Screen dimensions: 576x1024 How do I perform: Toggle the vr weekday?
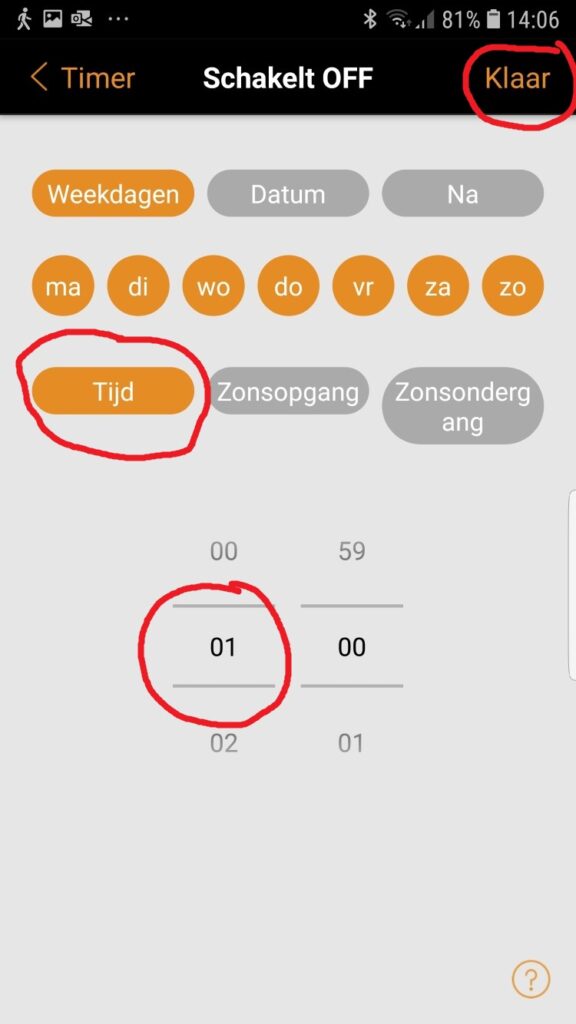363,286
